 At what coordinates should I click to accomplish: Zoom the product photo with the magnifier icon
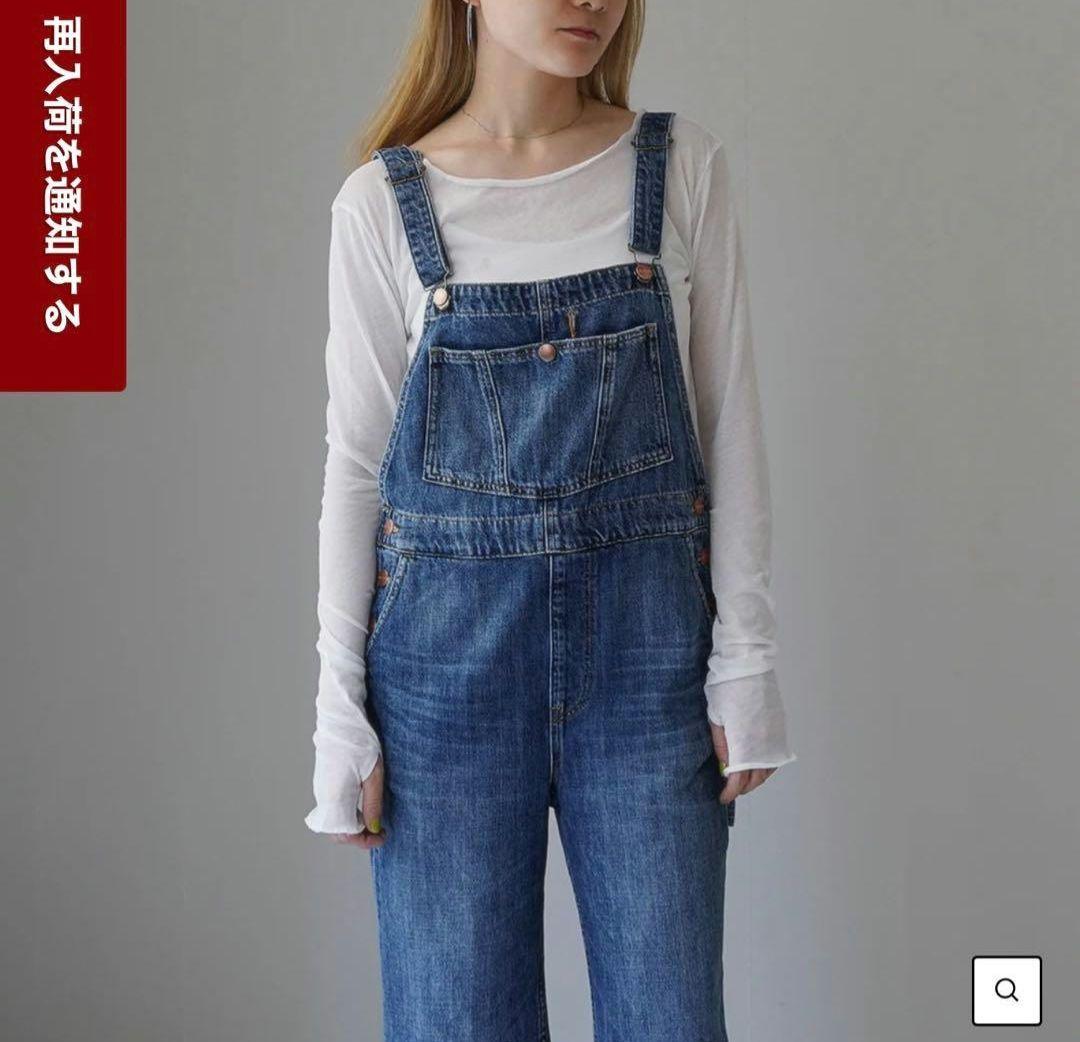(x=1006, y=990)
